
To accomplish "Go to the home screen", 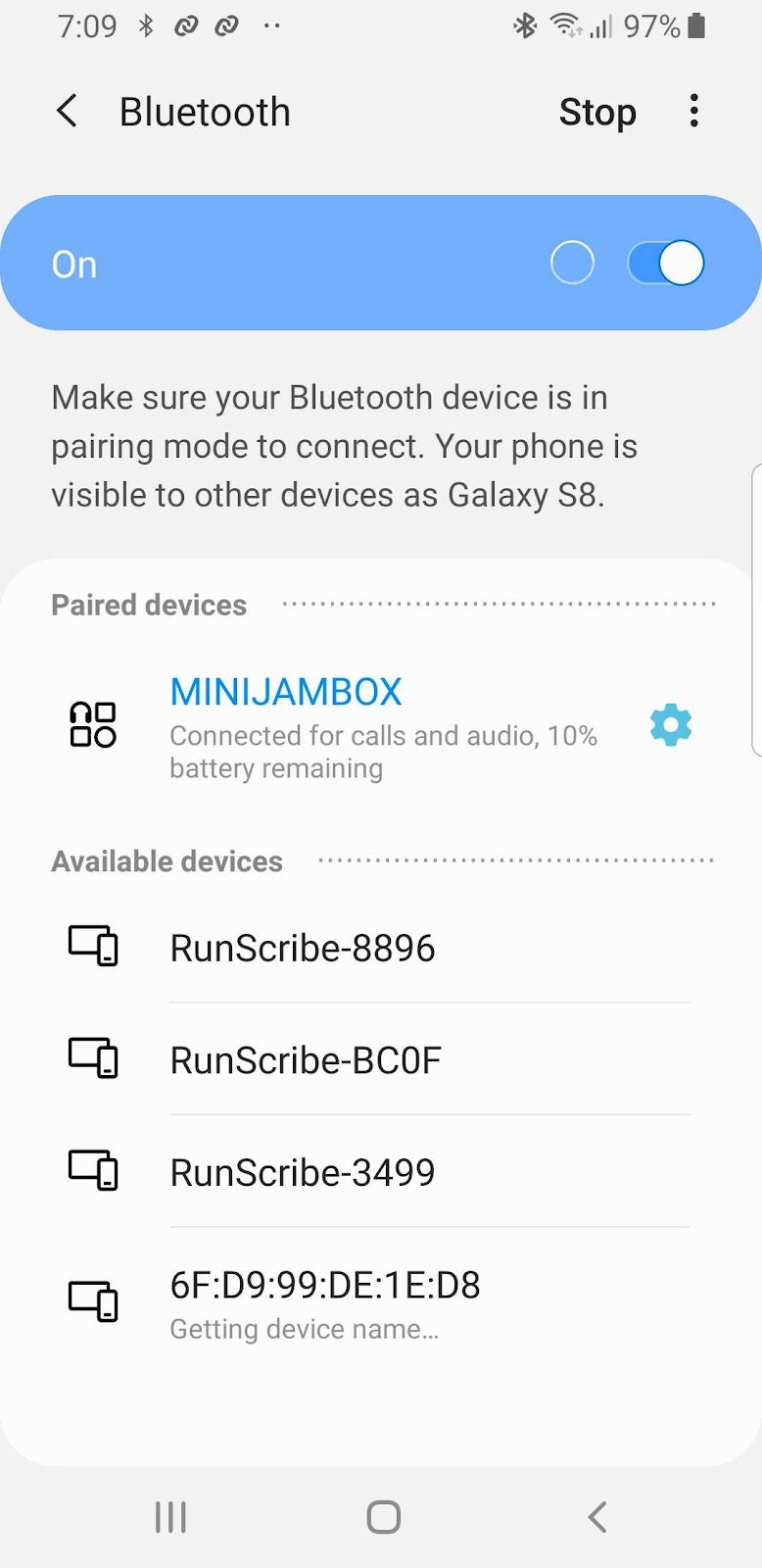I will click(383, 1517).
